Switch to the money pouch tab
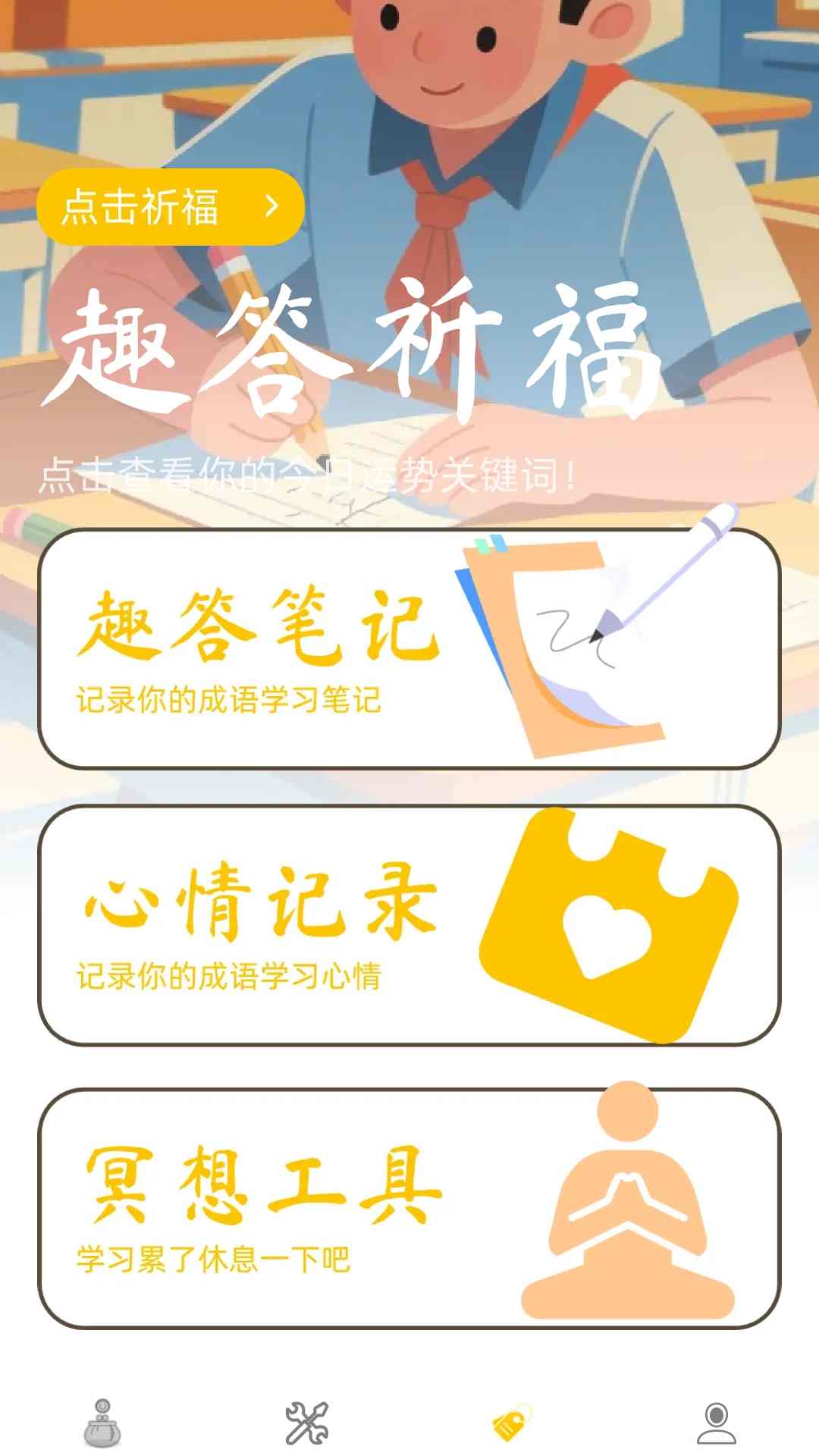The height and width of the screenshot is (1456, 819). coord(102,1423)
